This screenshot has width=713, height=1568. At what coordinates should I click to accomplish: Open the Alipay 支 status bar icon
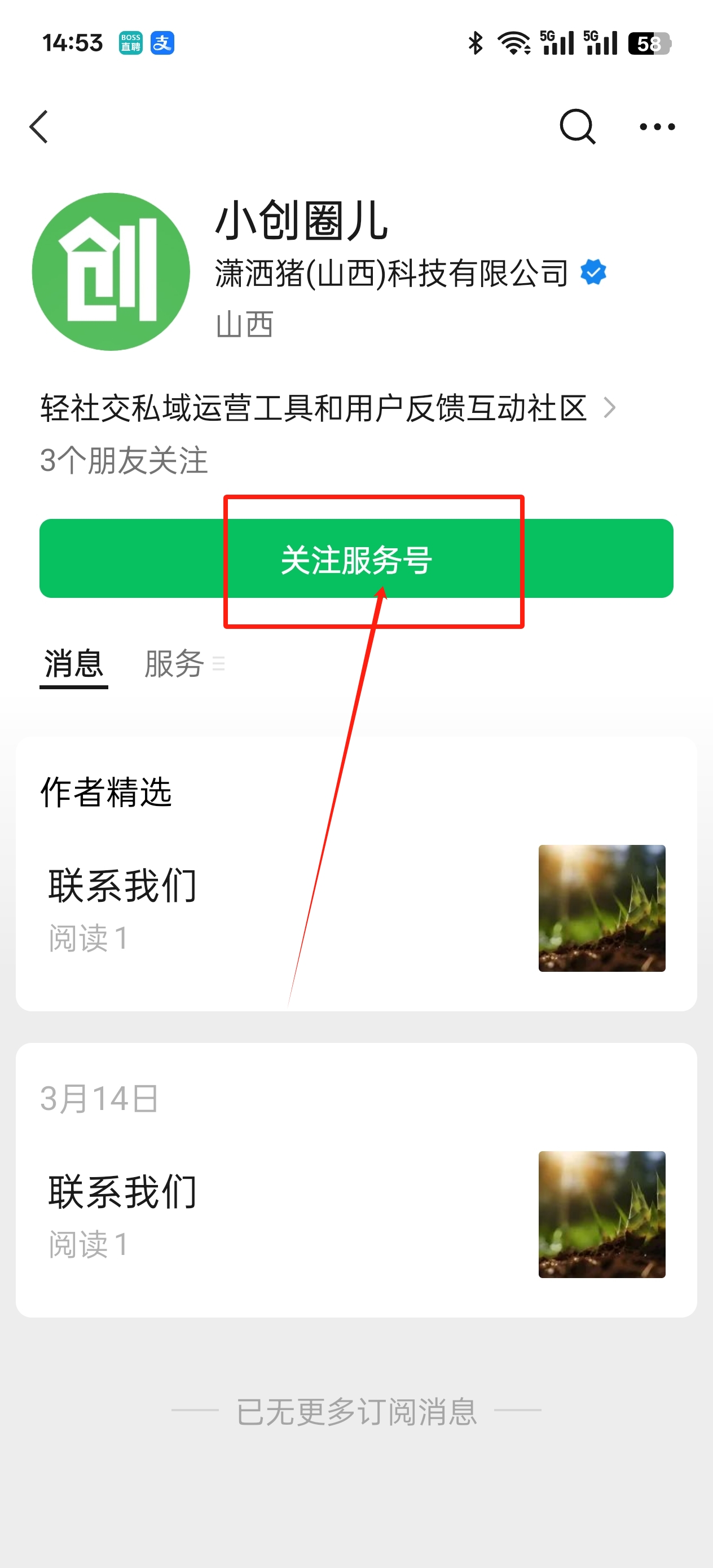(x=163, y=43)
